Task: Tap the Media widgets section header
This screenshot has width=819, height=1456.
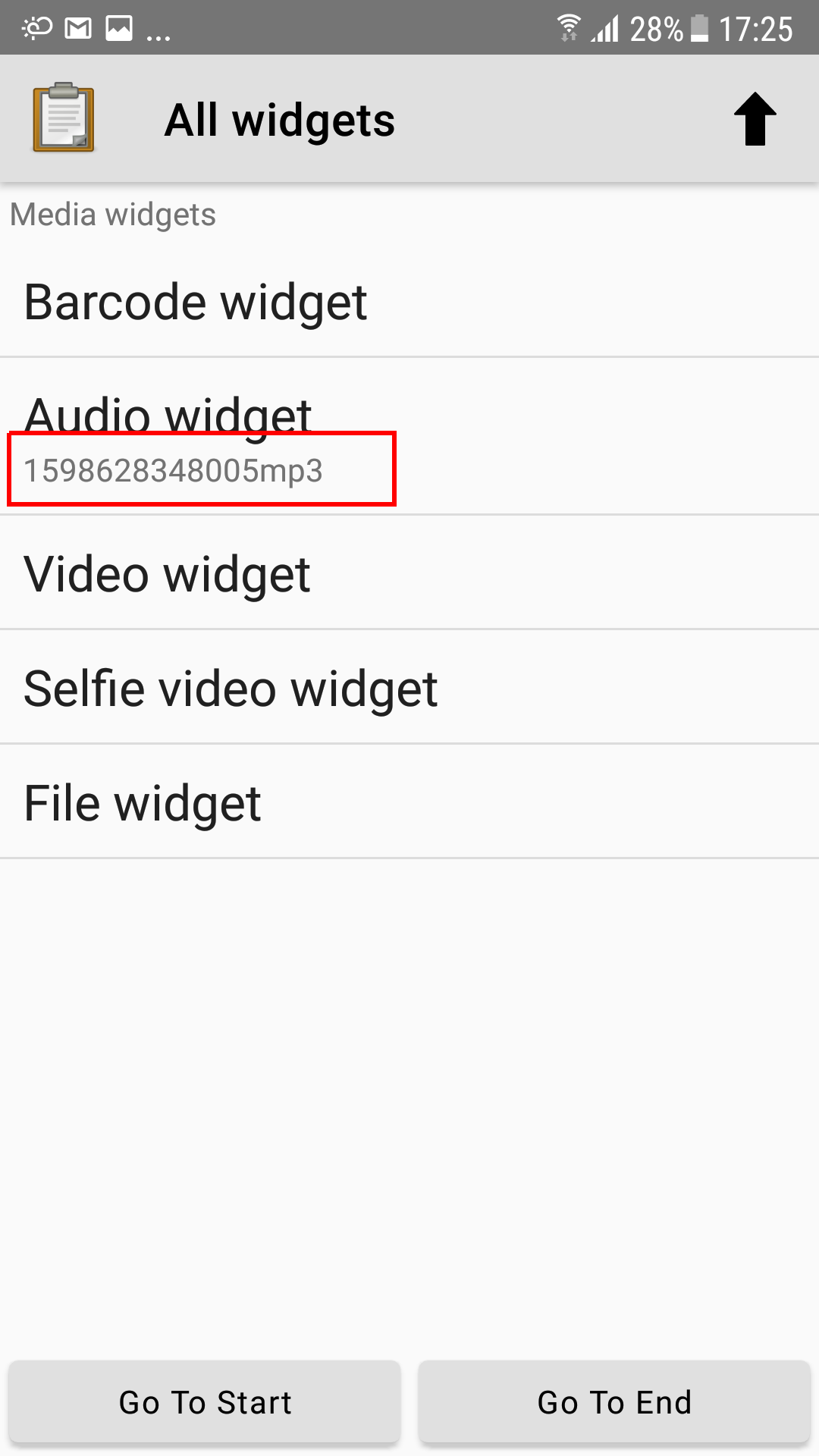Action: [x=112, y=215]
